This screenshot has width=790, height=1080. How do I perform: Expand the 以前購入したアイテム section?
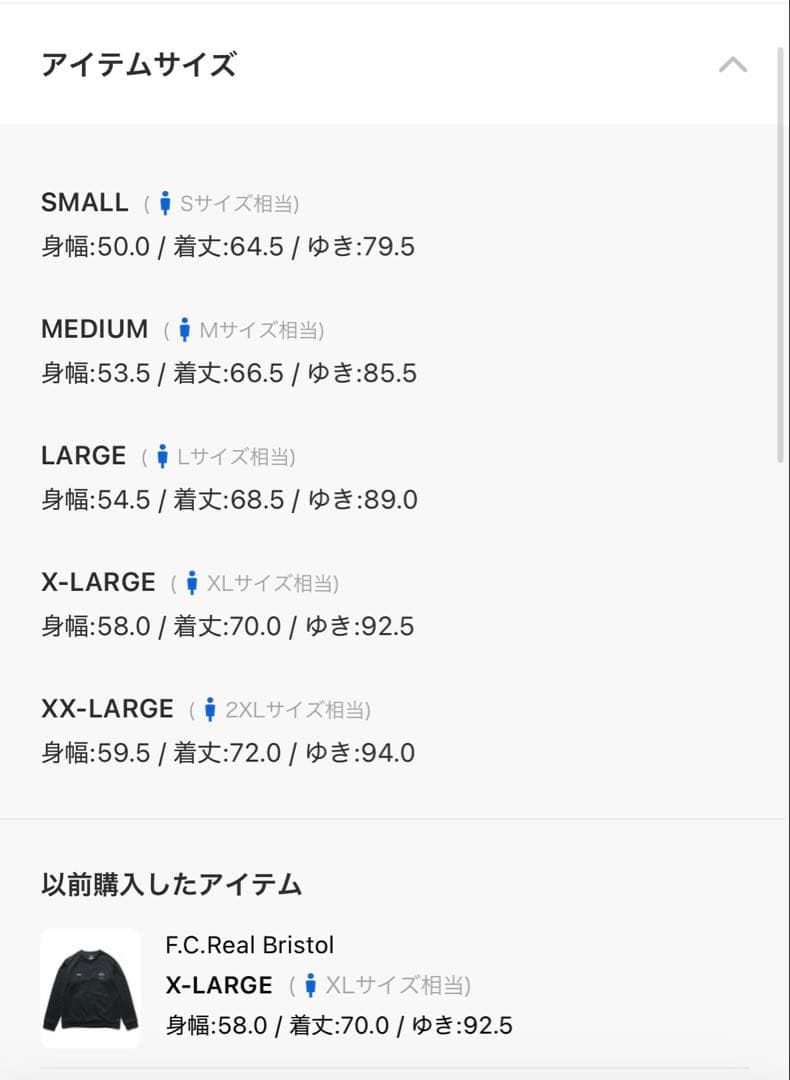pos(170,884)
